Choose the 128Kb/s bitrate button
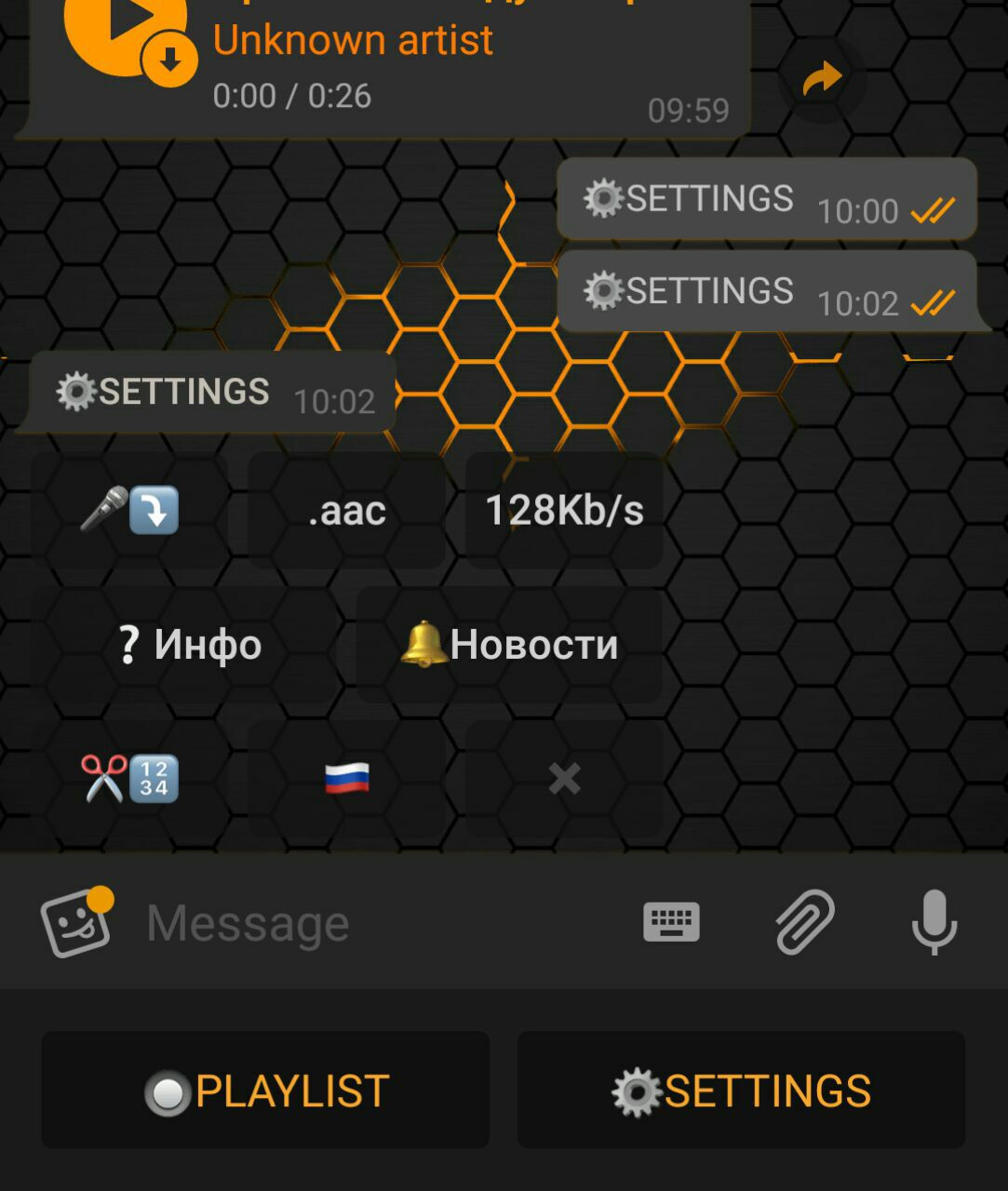 (564, 510)
